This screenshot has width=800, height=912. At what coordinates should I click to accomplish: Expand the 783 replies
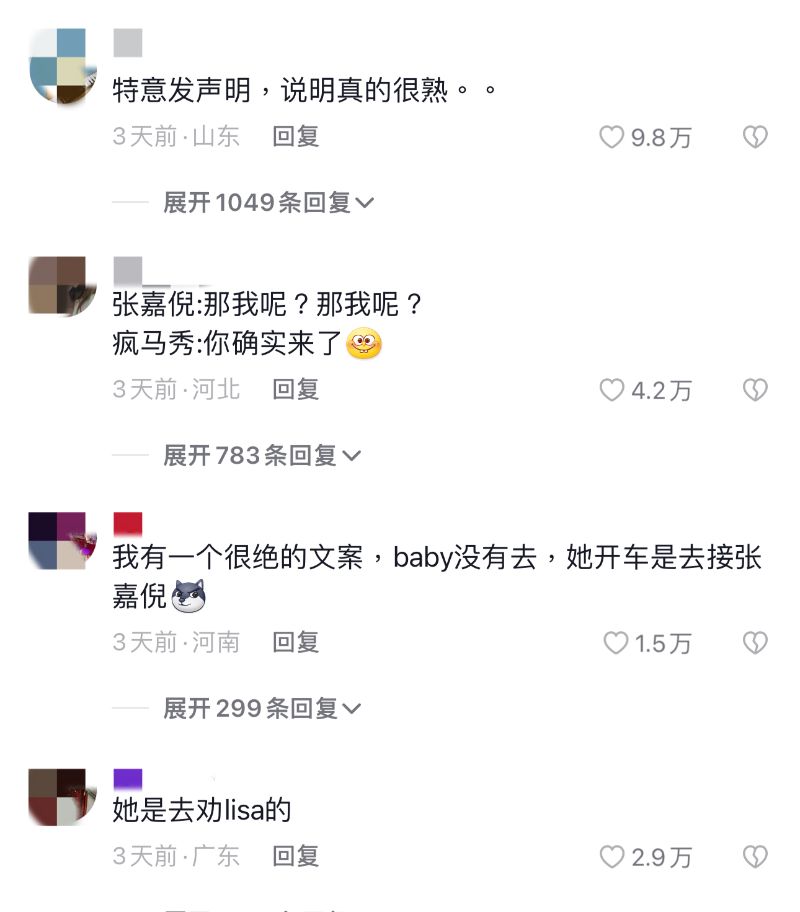click(261, 456)
